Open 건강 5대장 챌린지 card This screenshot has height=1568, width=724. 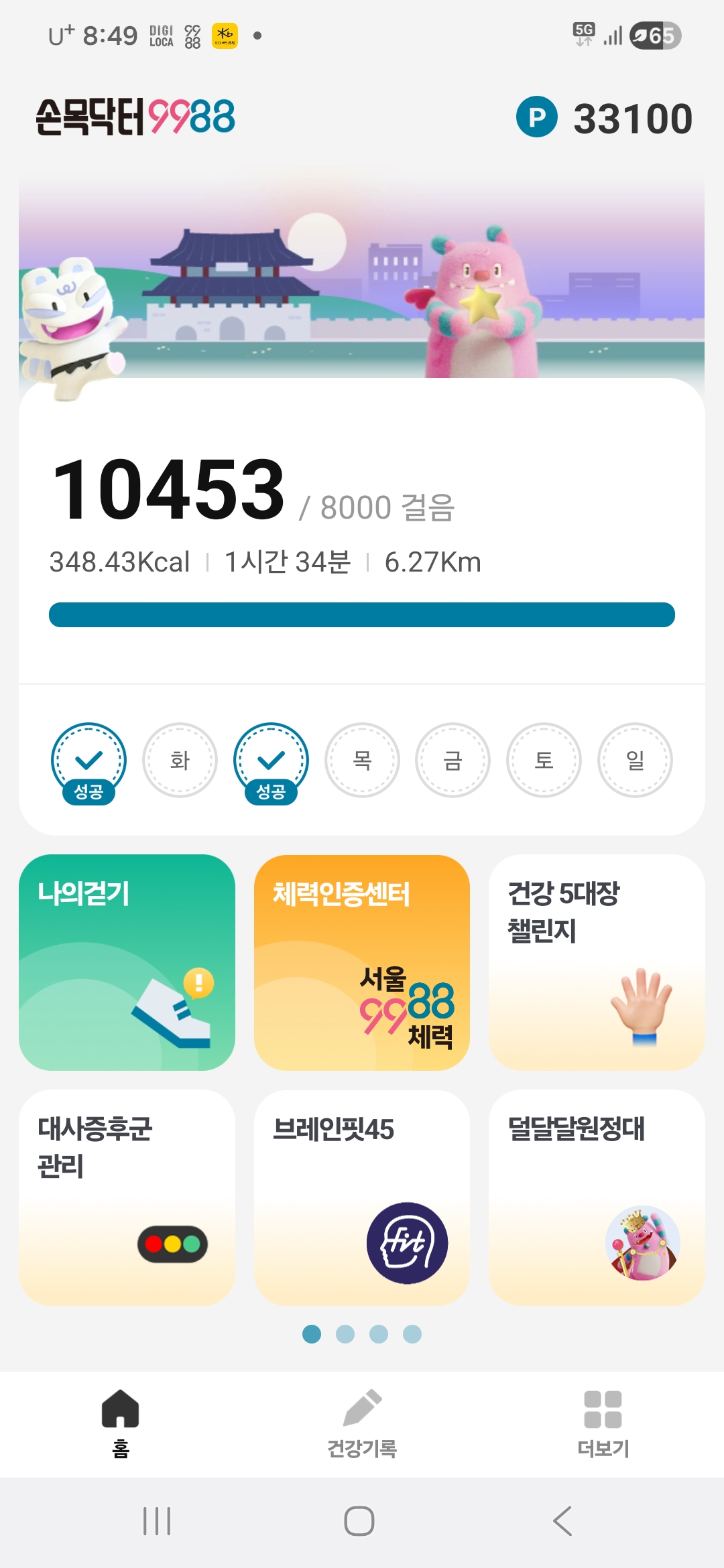click(x=597, y=962)
